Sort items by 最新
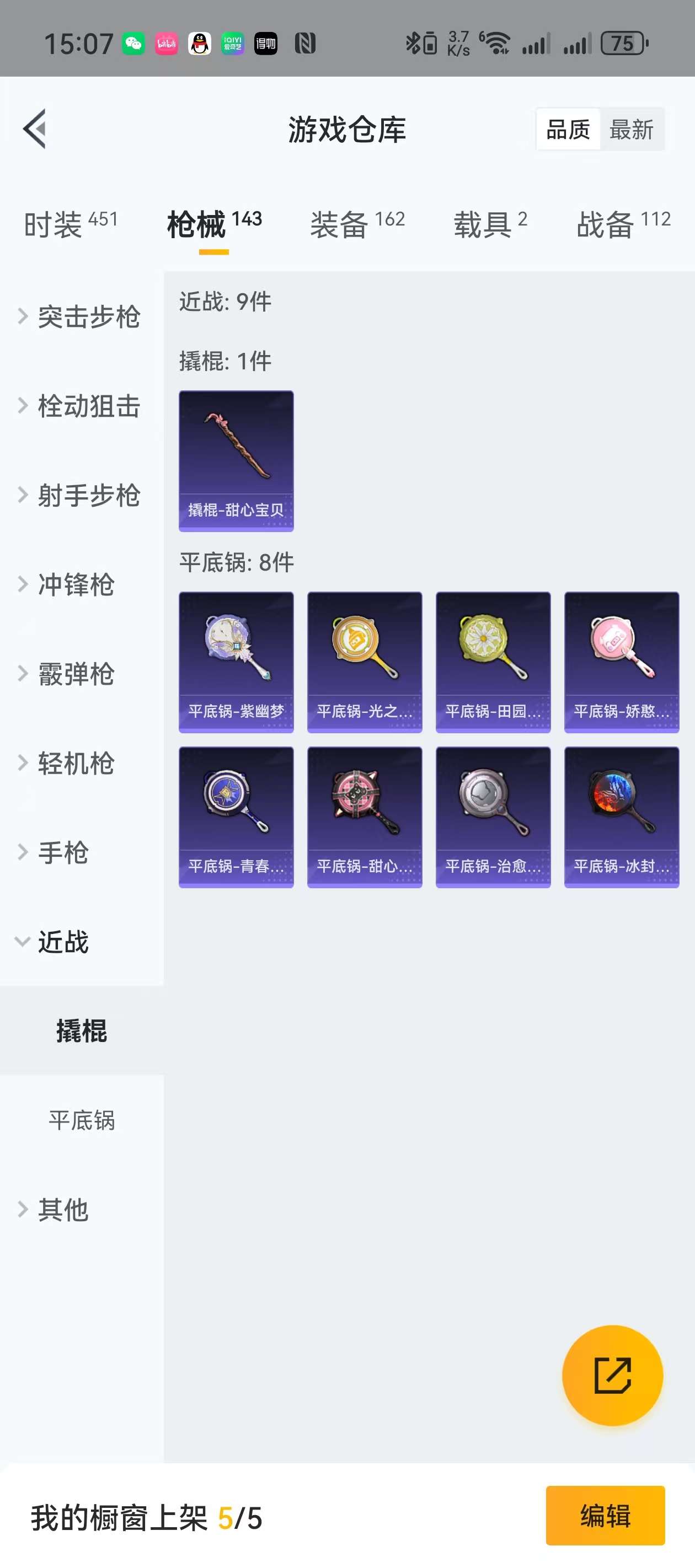This screenshot has width=695, height=1568. pyautogui.click(x=631, y=129)
